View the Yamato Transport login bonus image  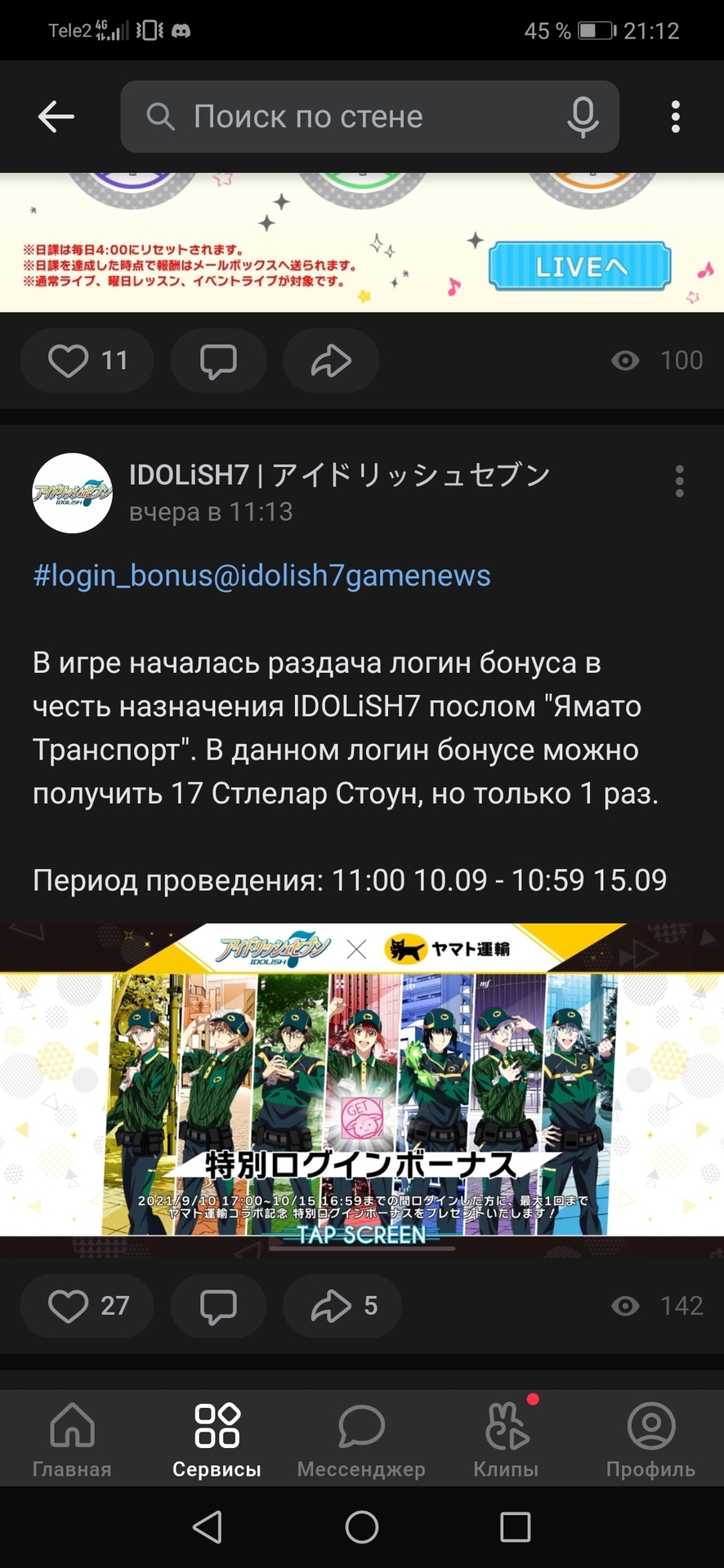pyautogui.click(x=362, y=1090)
